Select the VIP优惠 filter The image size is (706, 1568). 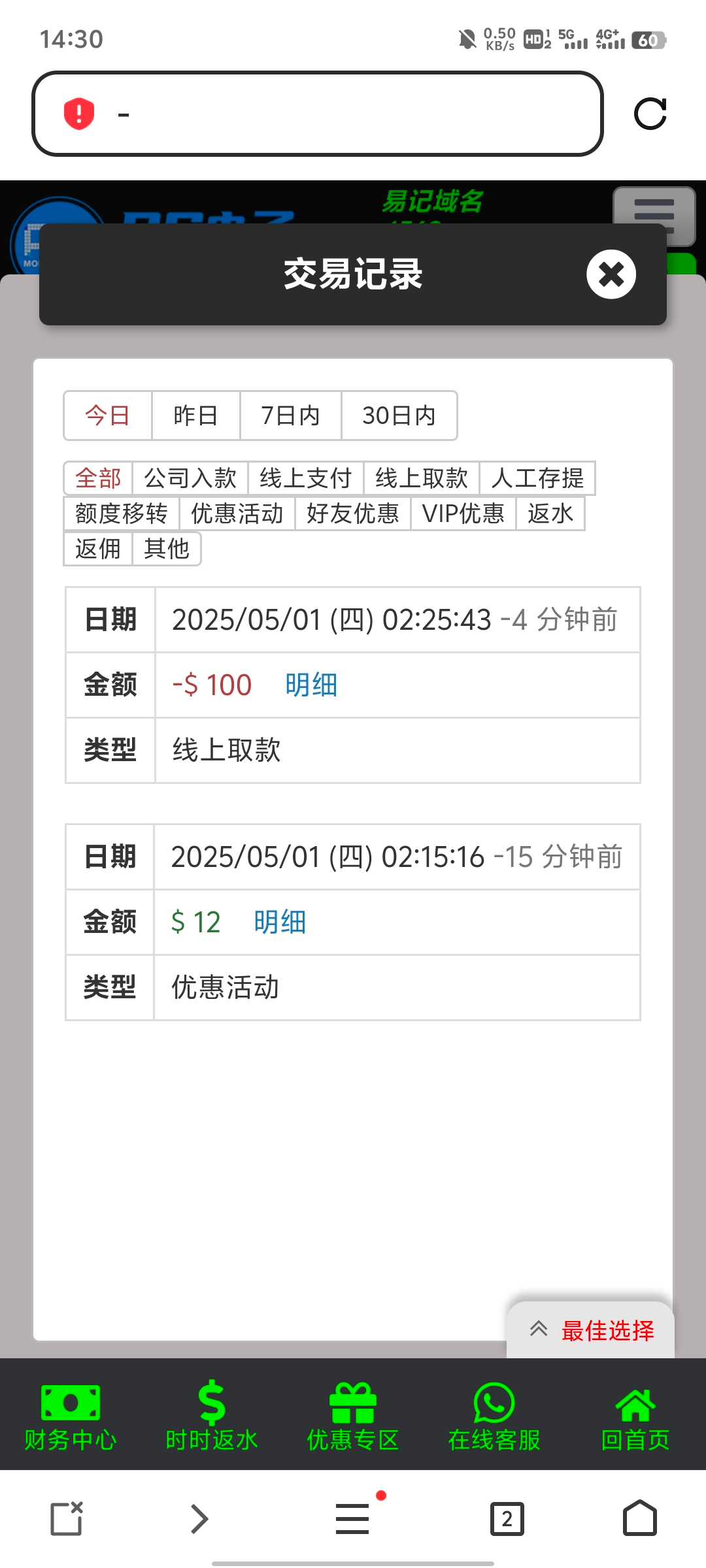pos(463,514)
